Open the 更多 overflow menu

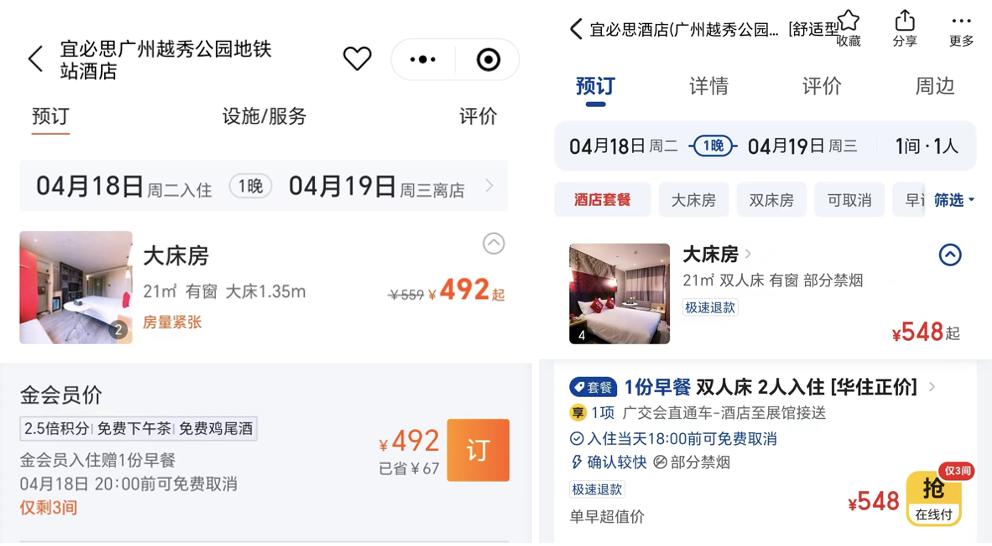coord(961,27)
